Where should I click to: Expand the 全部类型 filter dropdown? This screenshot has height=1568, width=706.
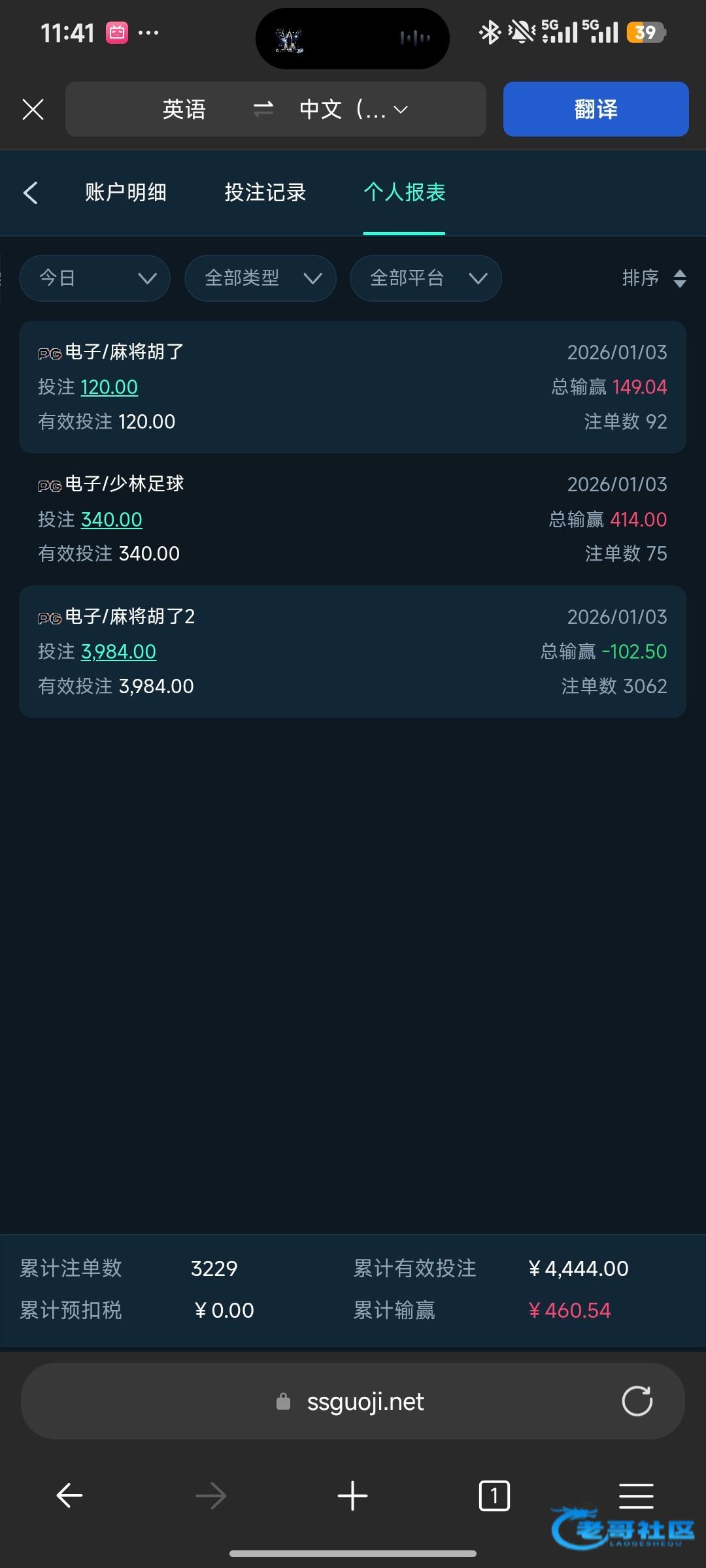[260, 278]
